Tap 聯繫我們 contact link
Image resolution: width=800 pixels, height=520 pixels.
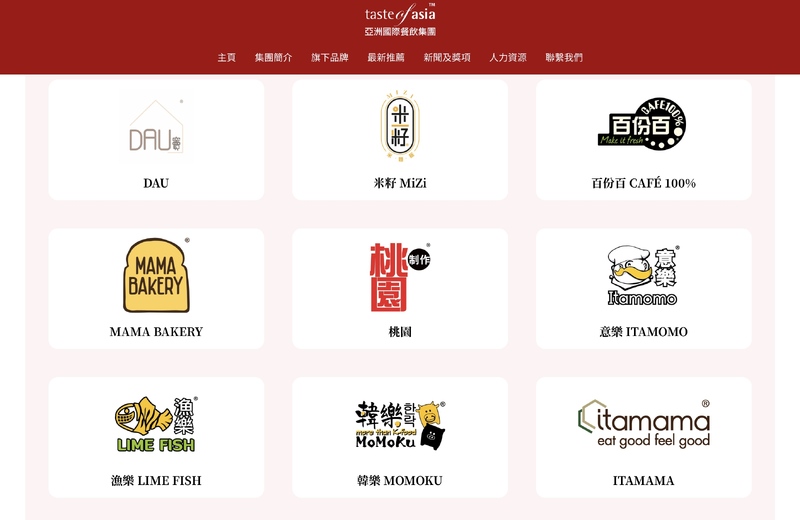(x=563, y=58)
